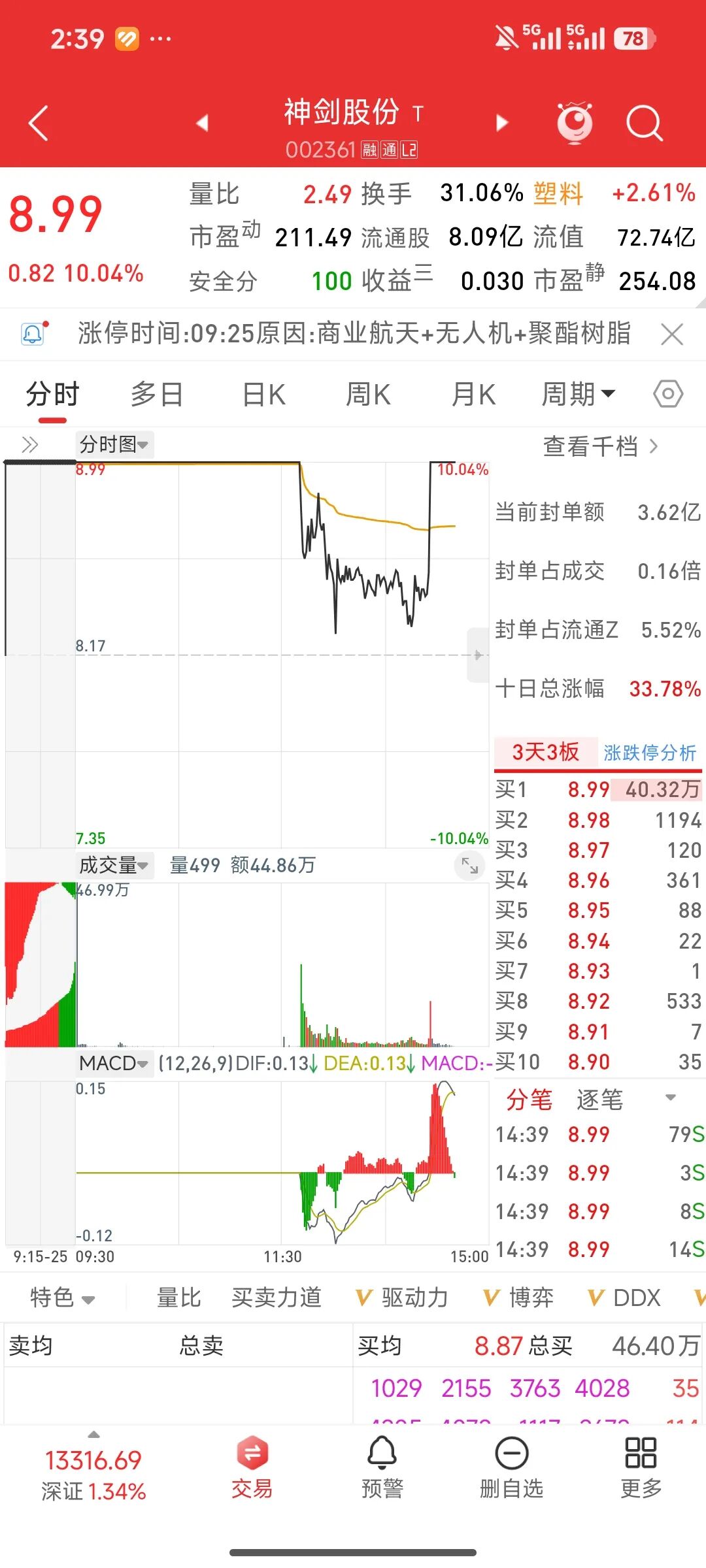Open the 特色 feature dropdown
This screenshot has height=1568, width=706.
(63, 1298)
